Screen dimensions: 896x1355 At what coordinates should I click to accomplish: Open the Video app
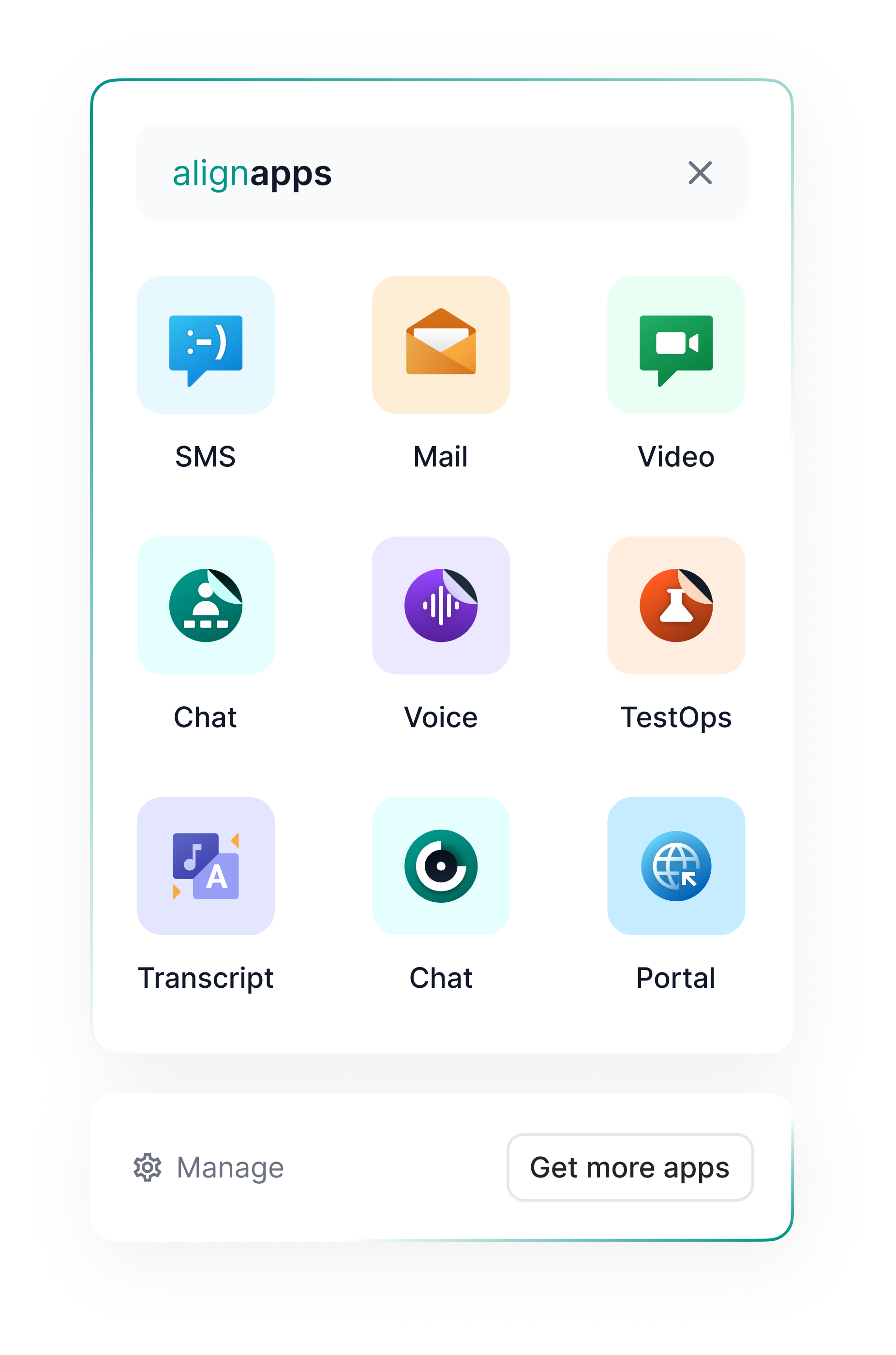click(x=675, y=345)
